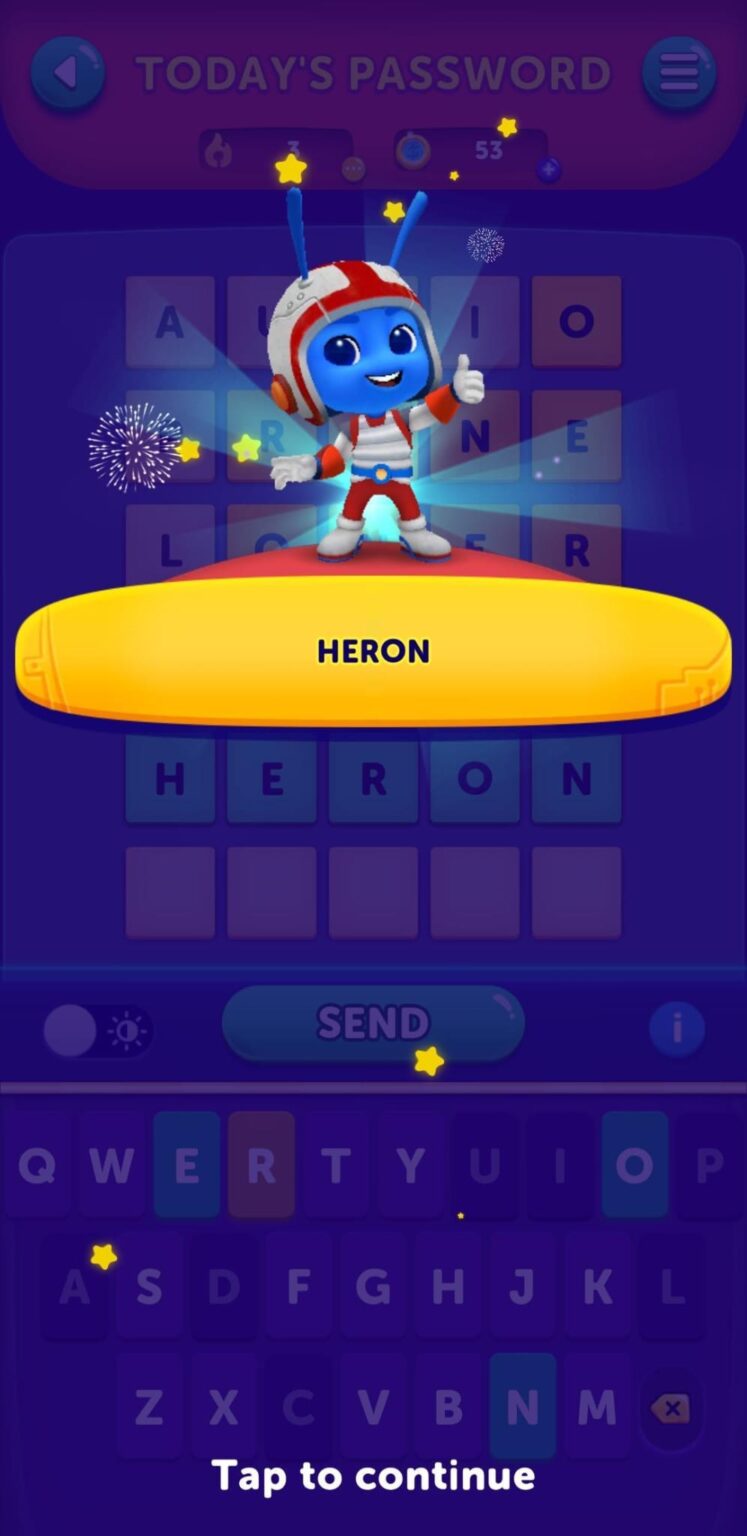
Task: Send the guessed word
Action: point(373,1023)
